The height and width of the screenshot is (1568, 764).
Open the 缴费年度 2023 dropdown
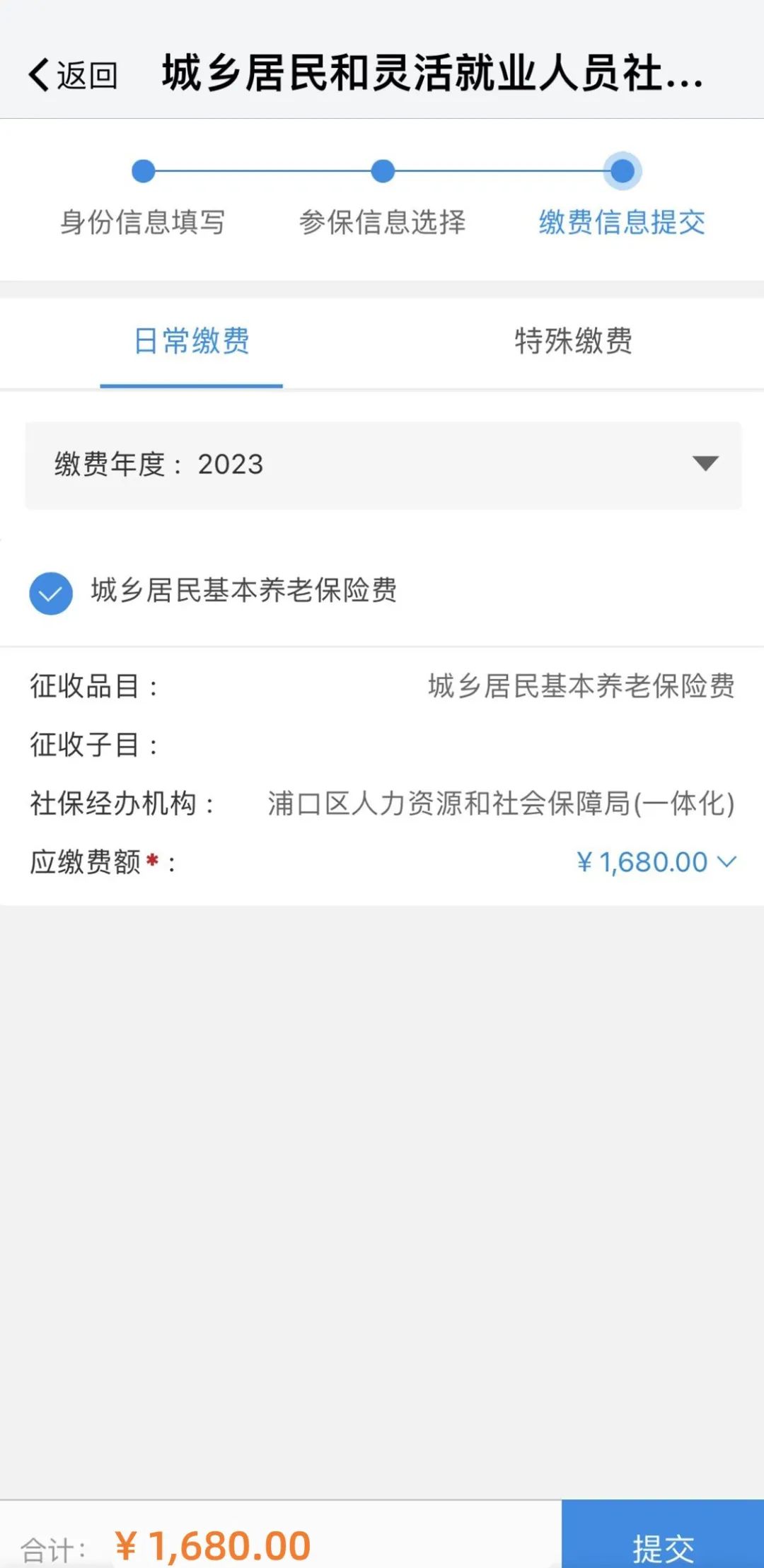(x=383, y=465)
